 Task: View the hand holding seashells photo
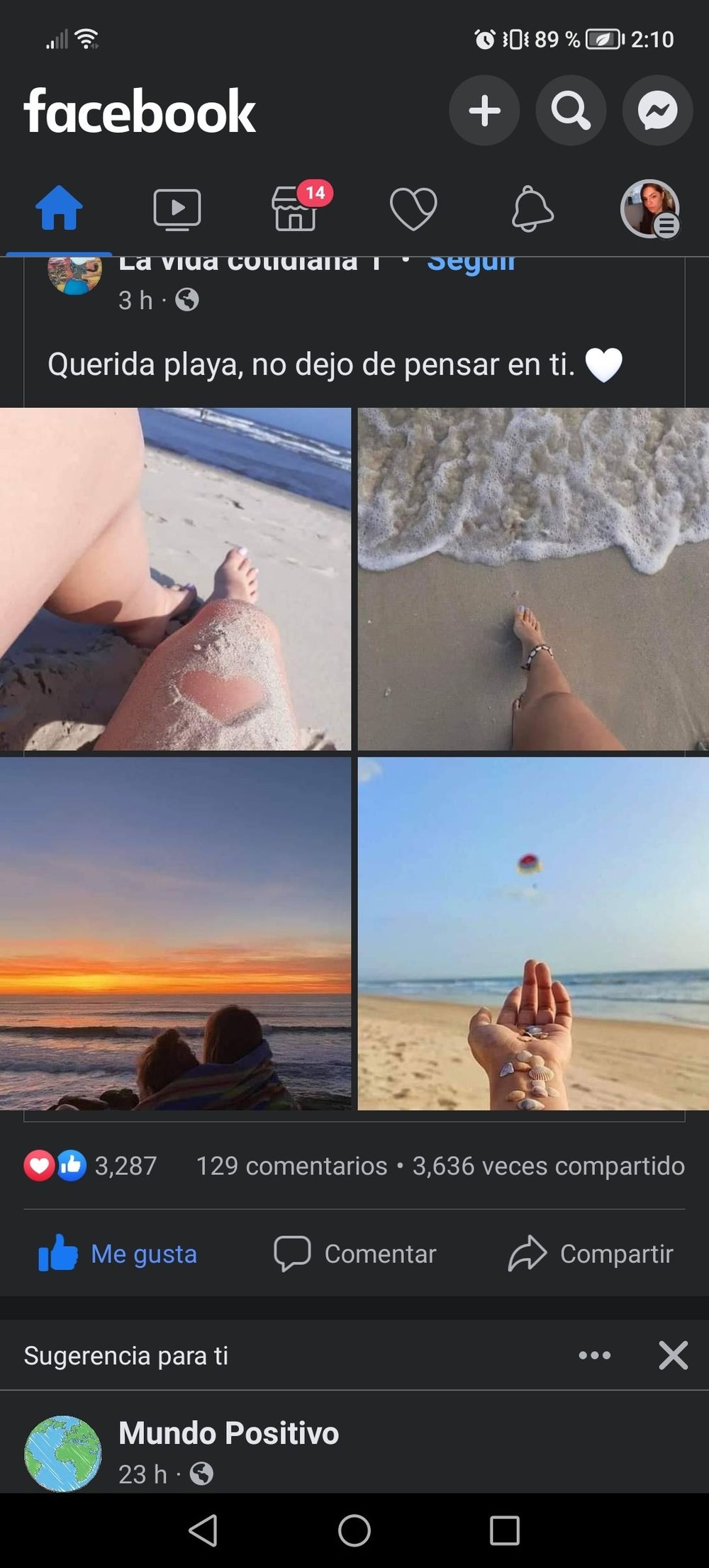click(533, 933)
